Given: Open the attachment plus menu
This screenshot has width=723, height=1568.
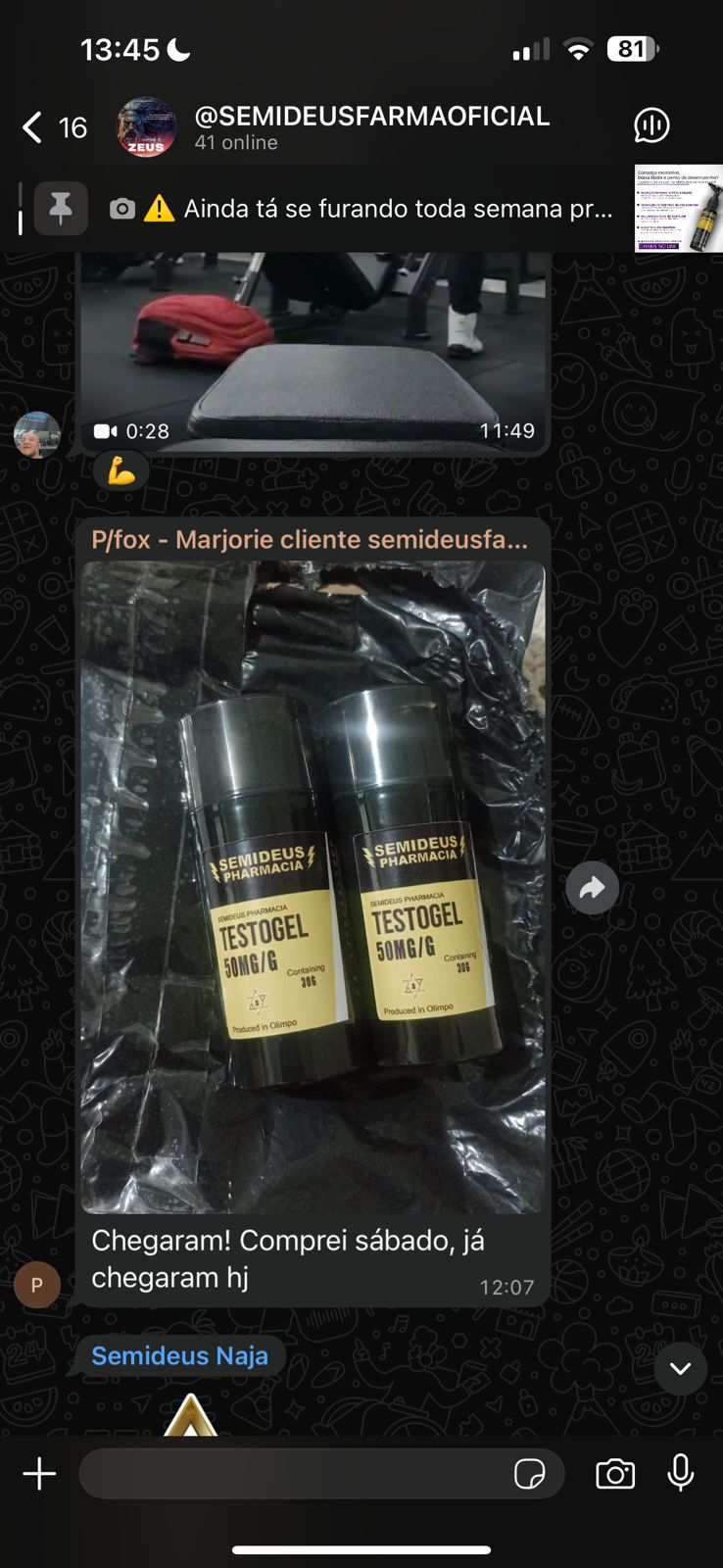Looking at the screenshot, I should click(x=39, y=1474).
